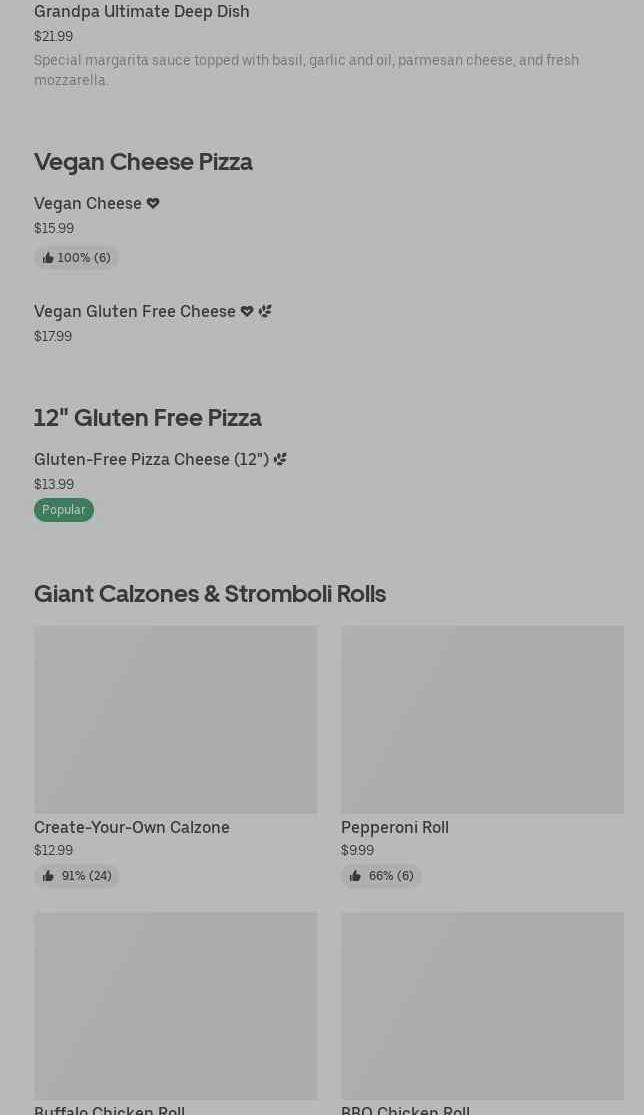The height and width of the screenshot is (1115, 644).
Task: Select the BBQ Chicken Roll card
Action: click(x=483, y=1013)
